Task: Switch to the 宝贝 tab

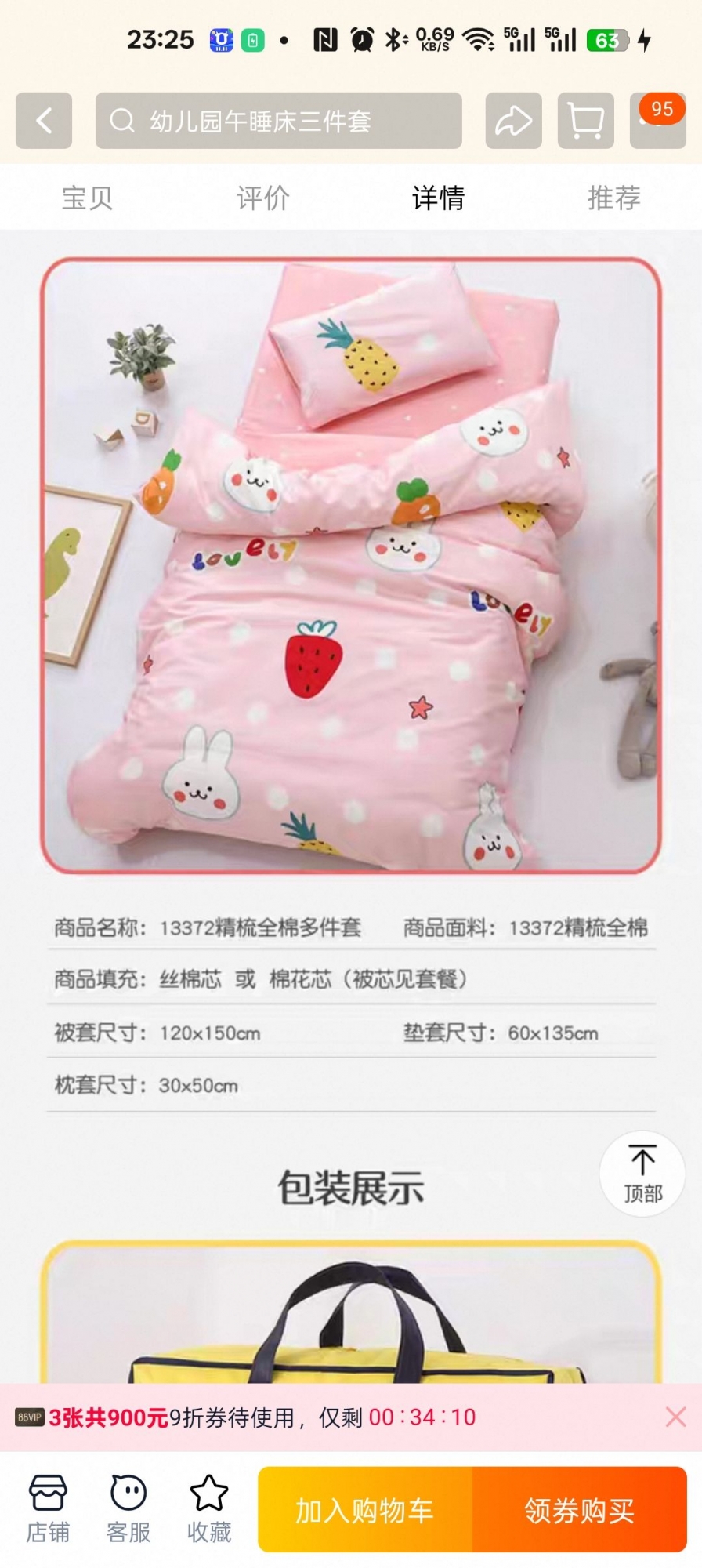Action: click(87, 198)
